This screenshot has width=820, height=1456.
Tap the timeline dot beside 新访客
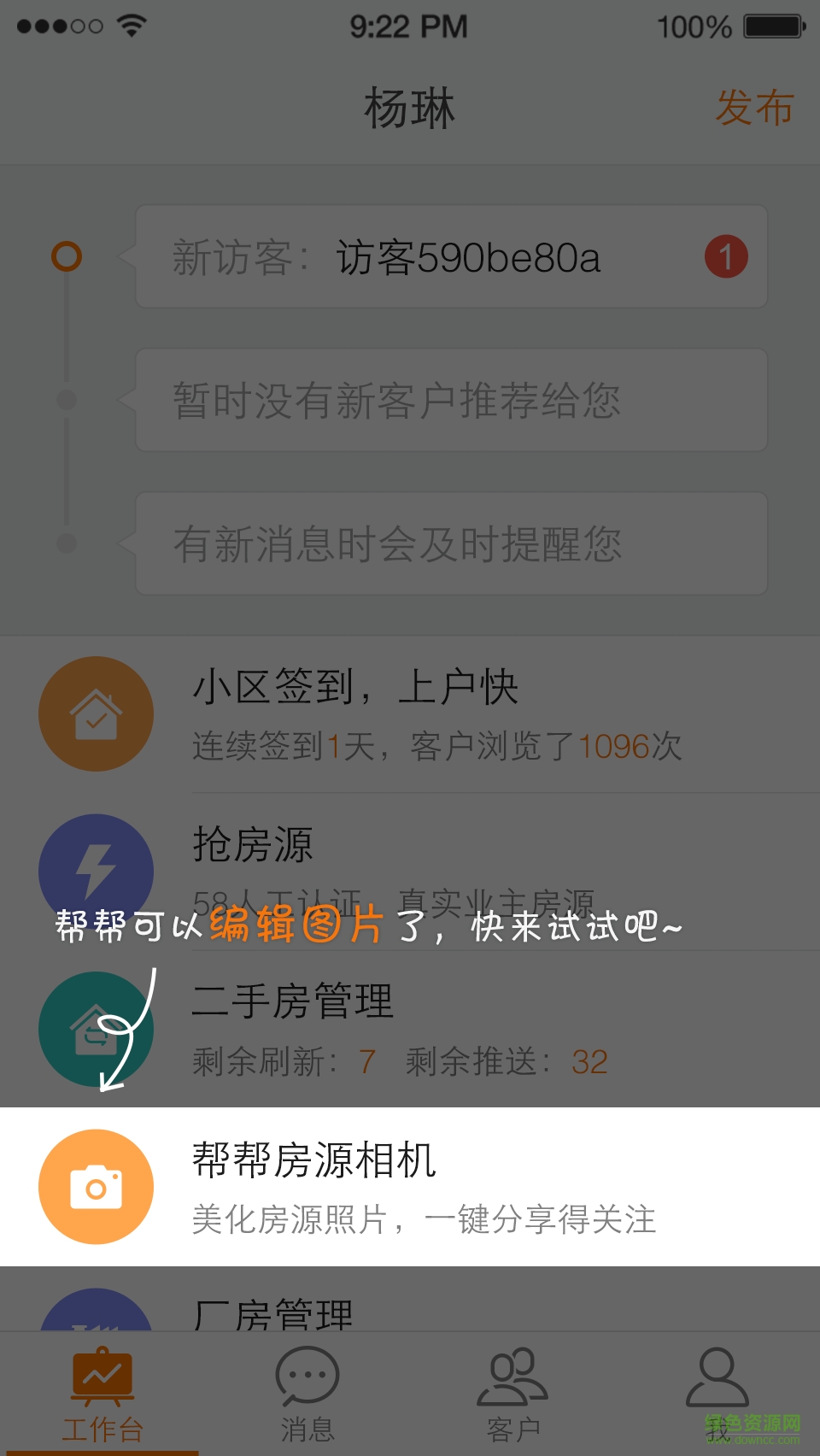(67, 255)
